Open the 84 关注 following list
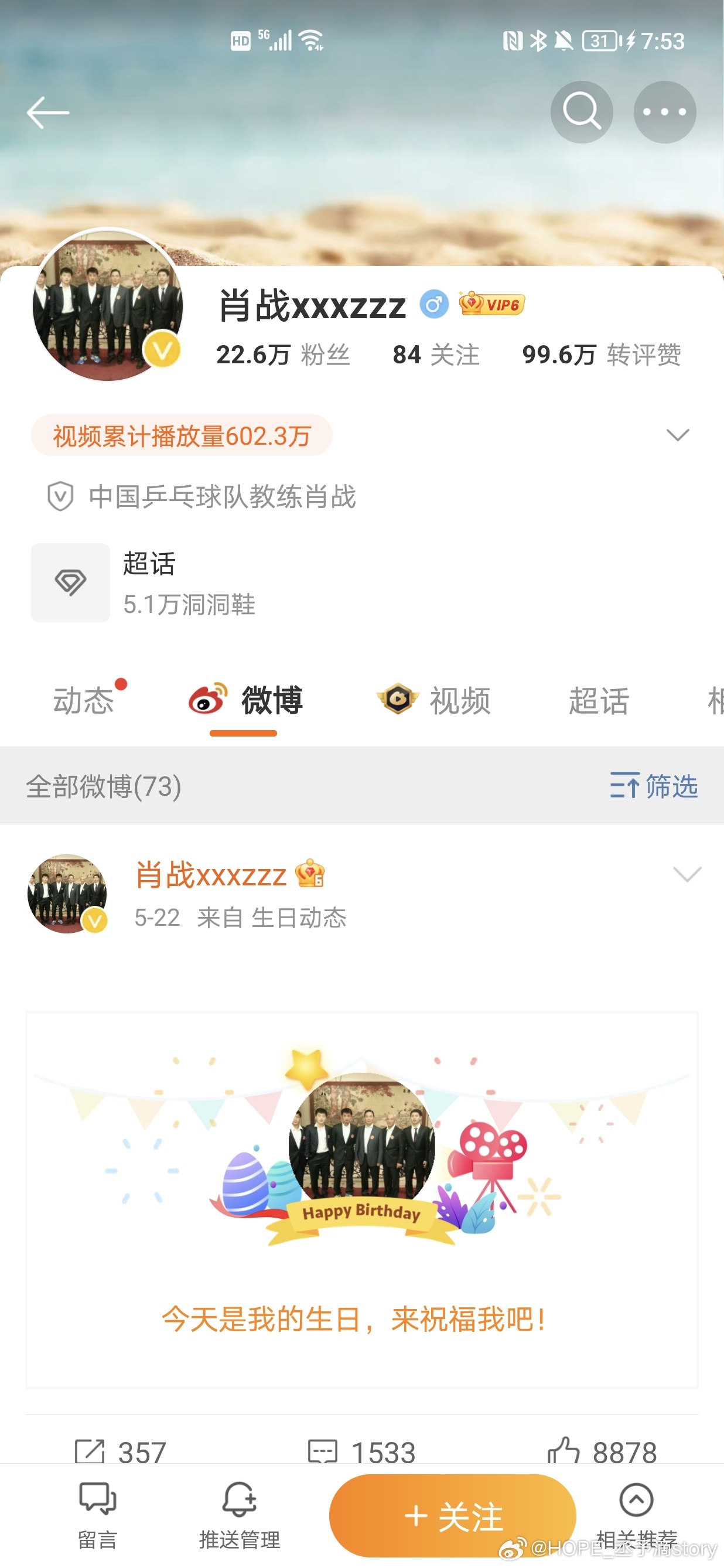The image size is (724, 1568). pyautogui.click(x=436, y=355)
